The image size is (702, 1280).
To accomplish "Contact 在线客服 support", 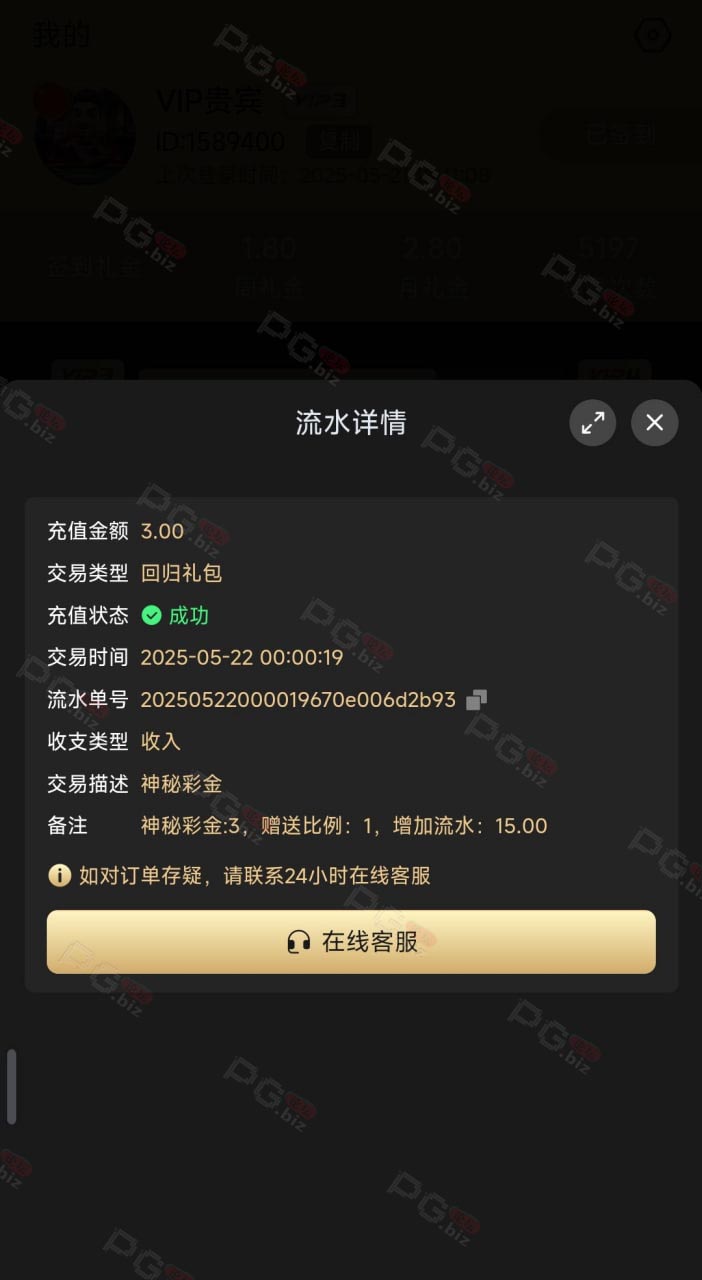I will (351, 942).
